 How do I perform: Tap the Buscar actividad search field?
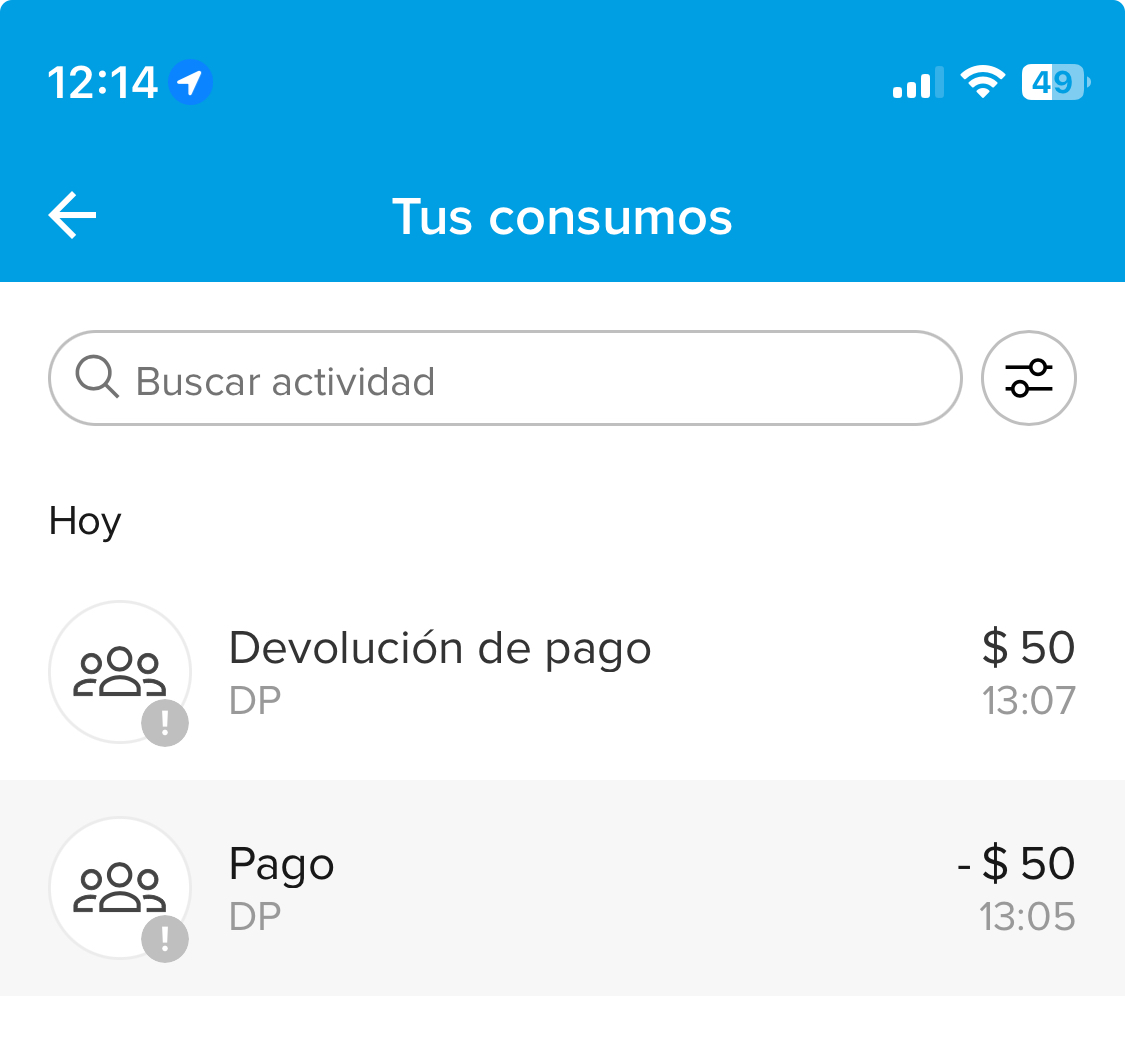[x=504, y=379]
